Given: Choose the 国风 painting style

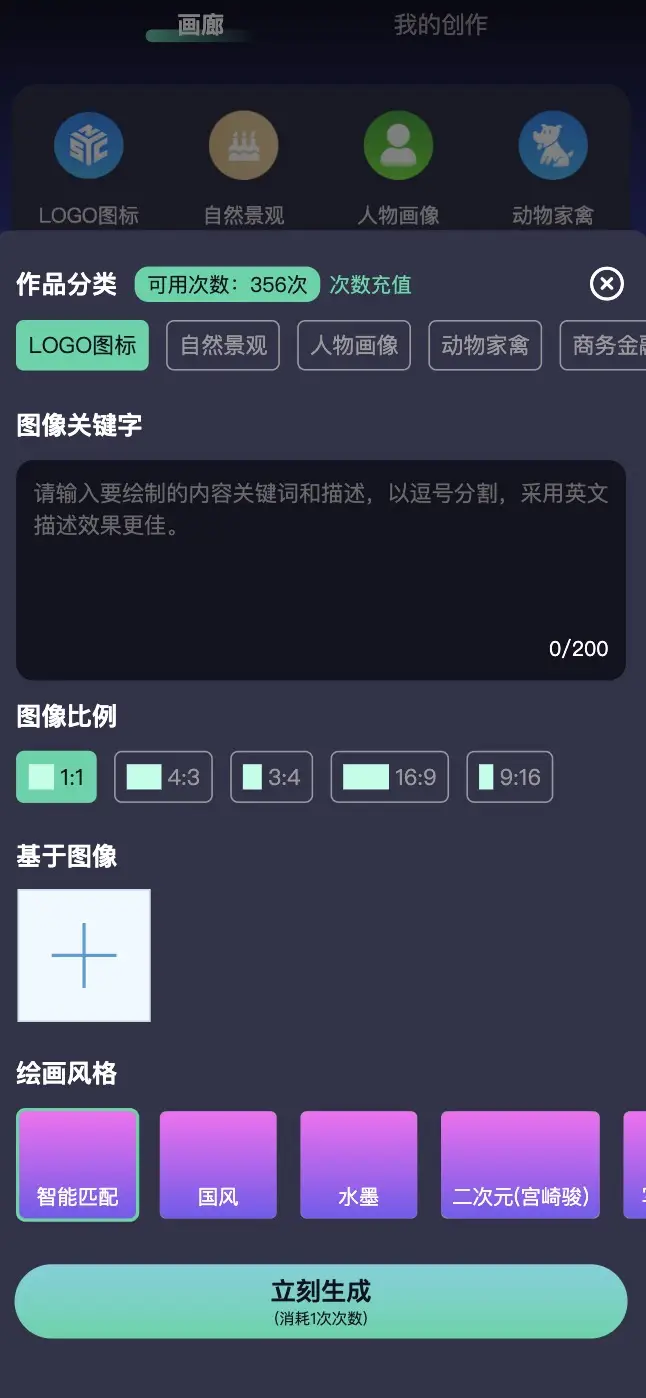Looking at the screenshot, I should (x=218, y=1165).
